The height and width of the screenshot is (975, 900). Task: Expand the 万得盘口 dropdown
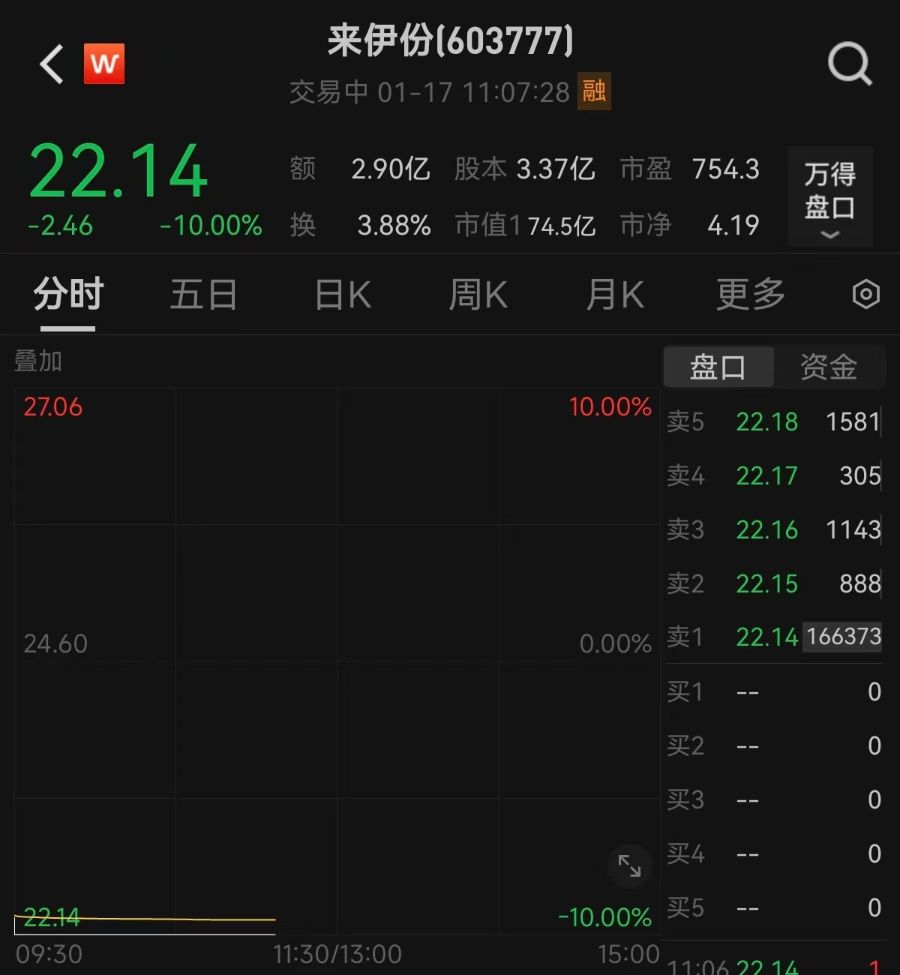tap(830, 197)
